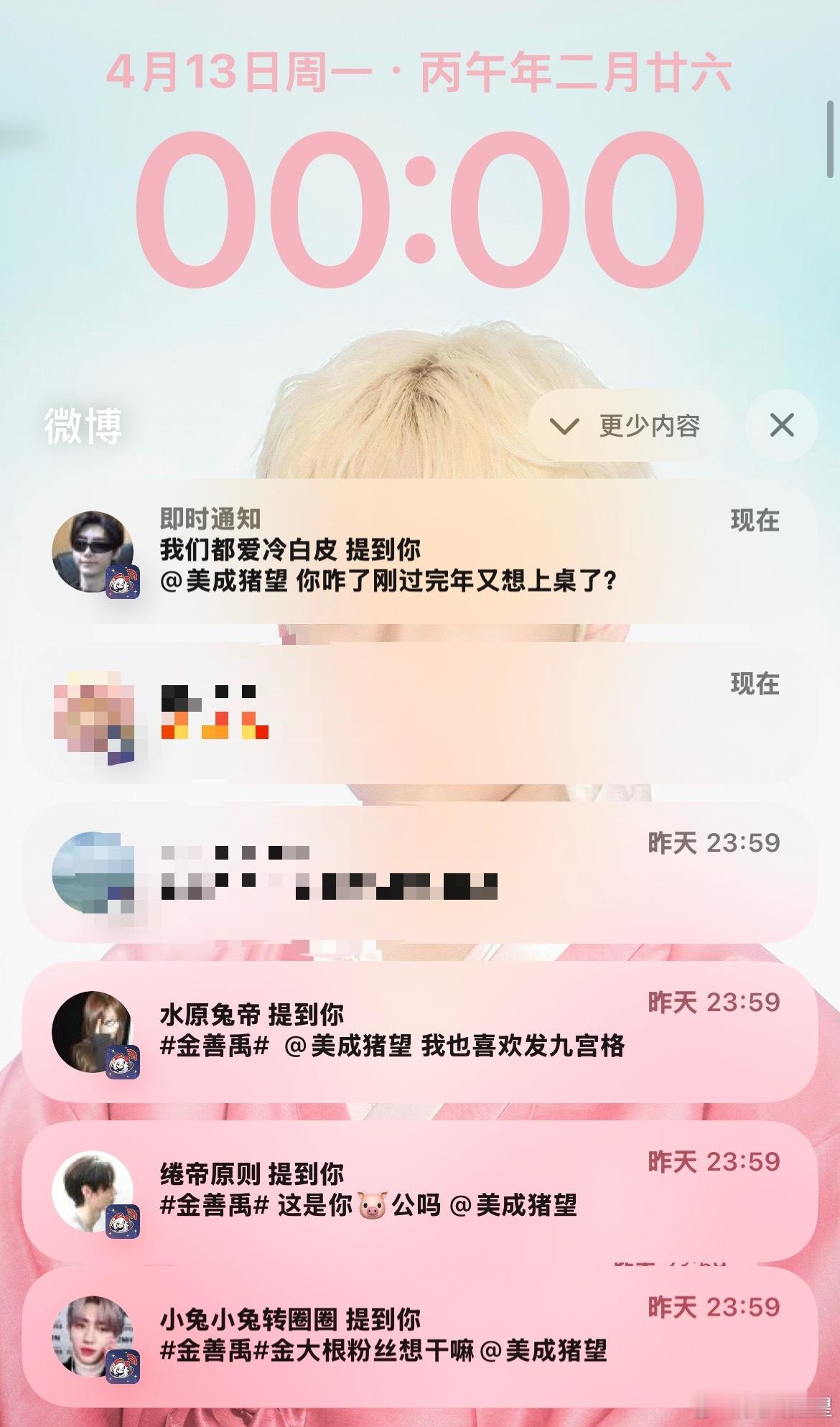
Task: Collapse notifications with the 更少内容 chevron
Action: (x=566, y=425)
